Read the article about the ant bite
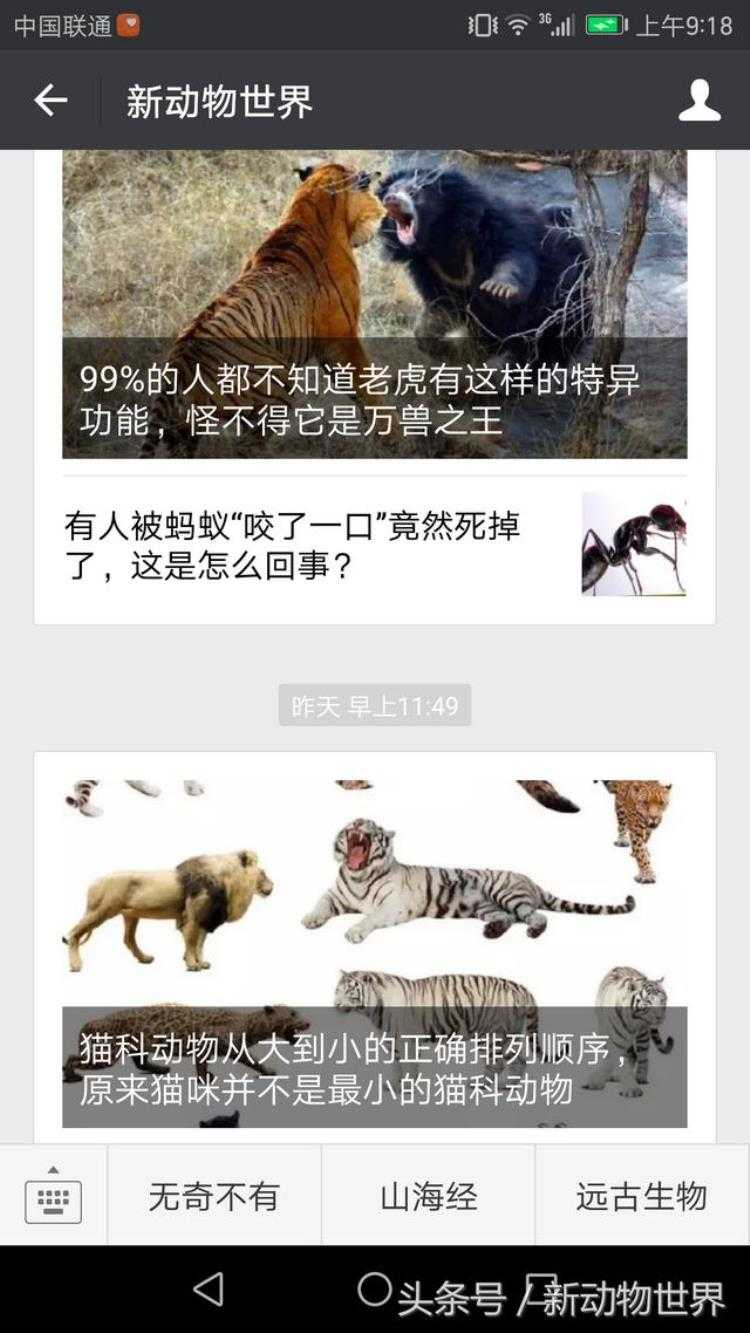 tap(374, 546)
